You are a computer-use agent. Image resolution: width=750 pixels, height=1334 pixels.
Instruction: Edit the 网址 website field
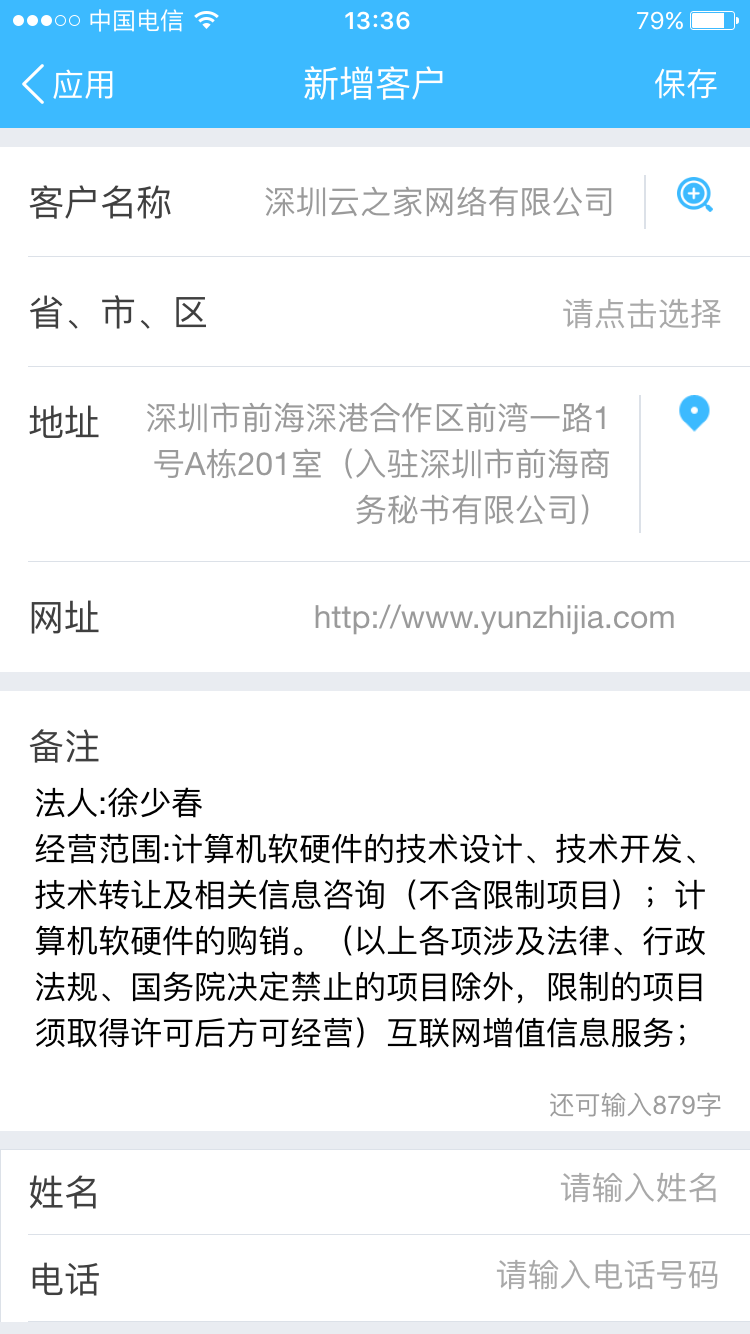(494, 618)
